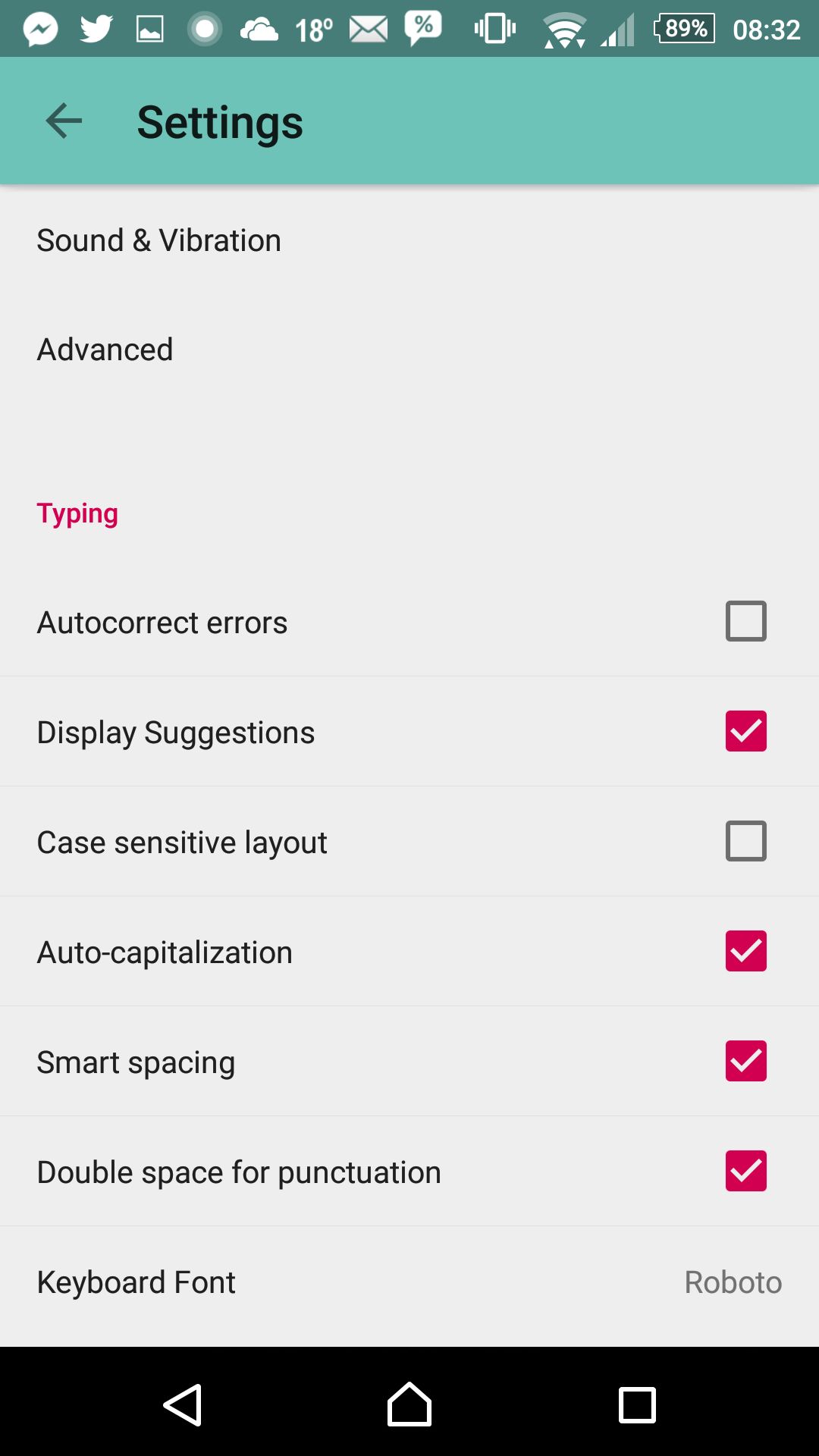
Task: Turn off Double space for punctuation
Action: click(x=745, y=1171)
